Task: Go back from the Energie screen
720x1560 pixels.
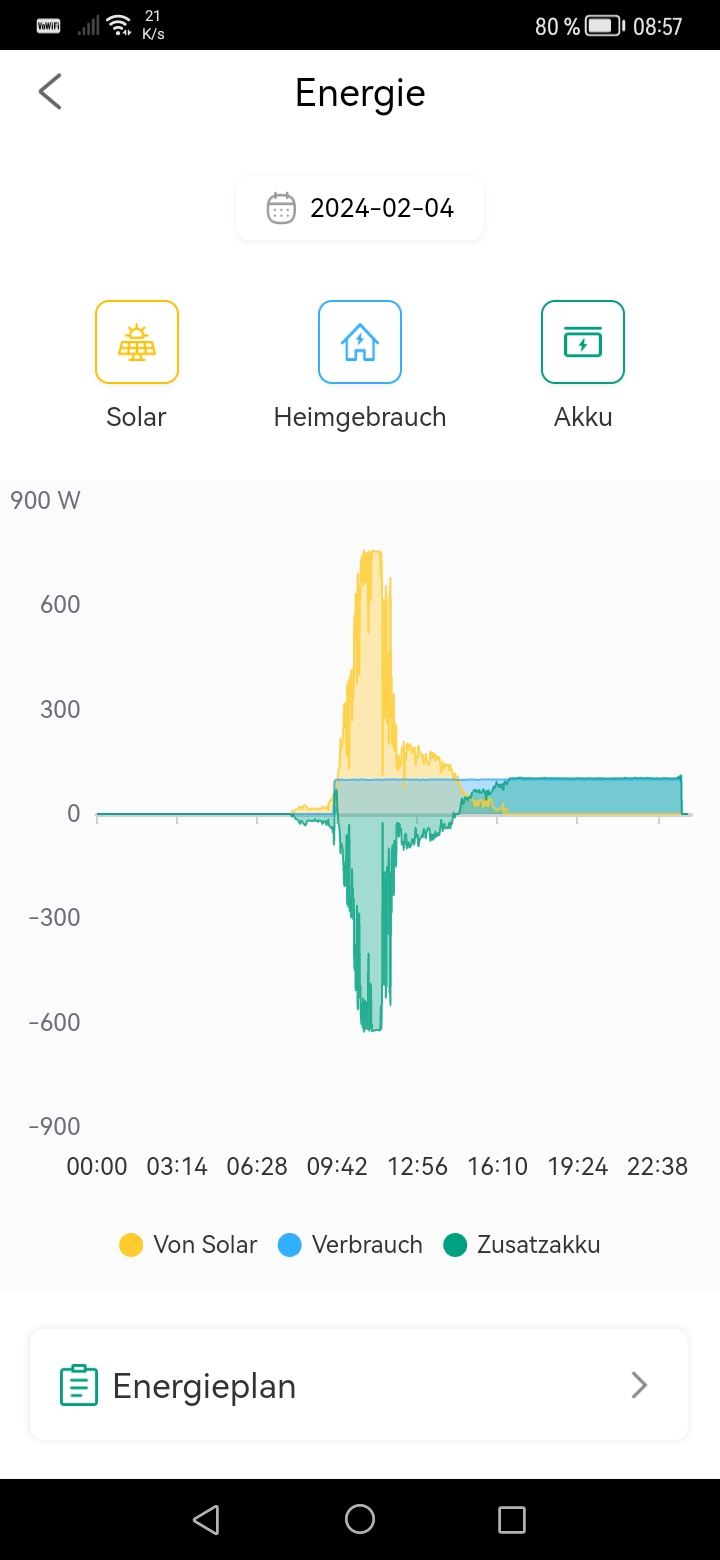Action: tap(50, 92)
